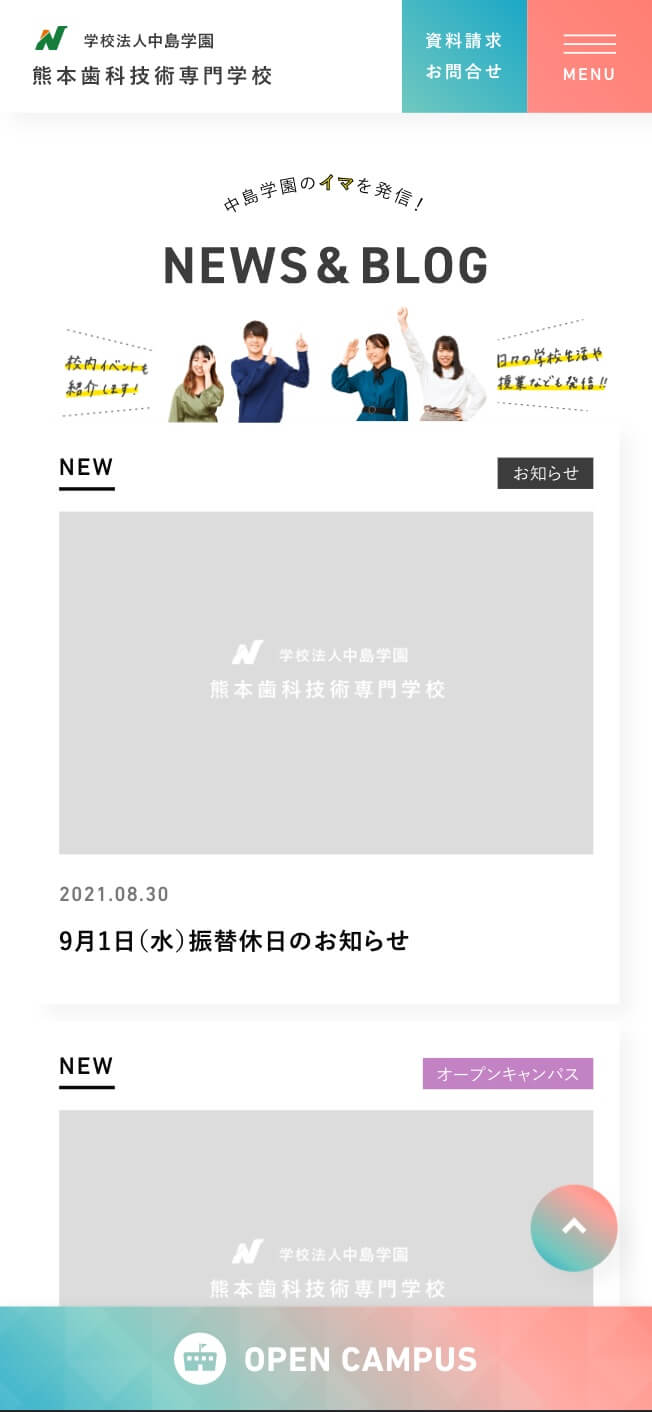
Task: Open the MENU hamburger button
Action: (x=589, y=56)
